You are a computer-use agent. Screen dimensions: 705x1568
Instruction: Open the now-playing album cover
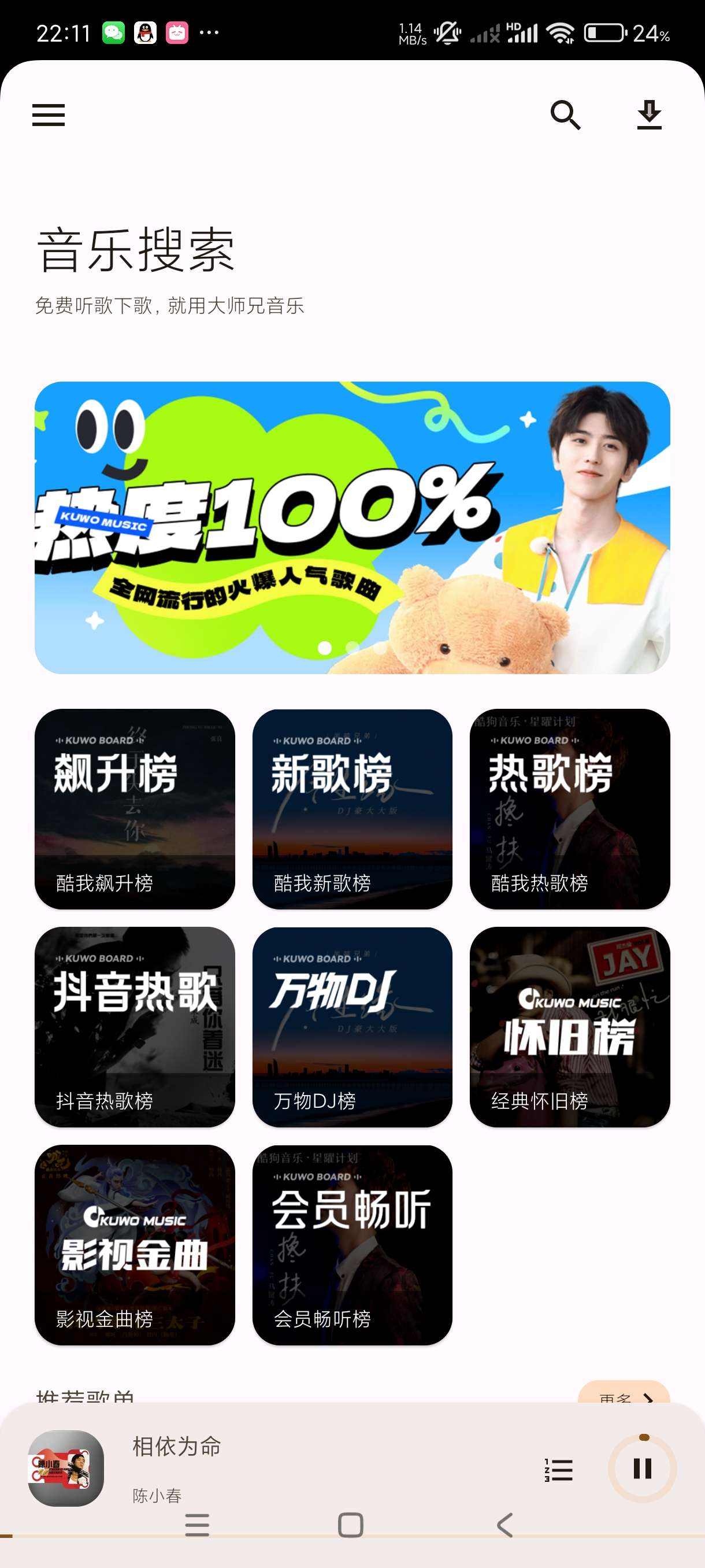(66, 1468)
